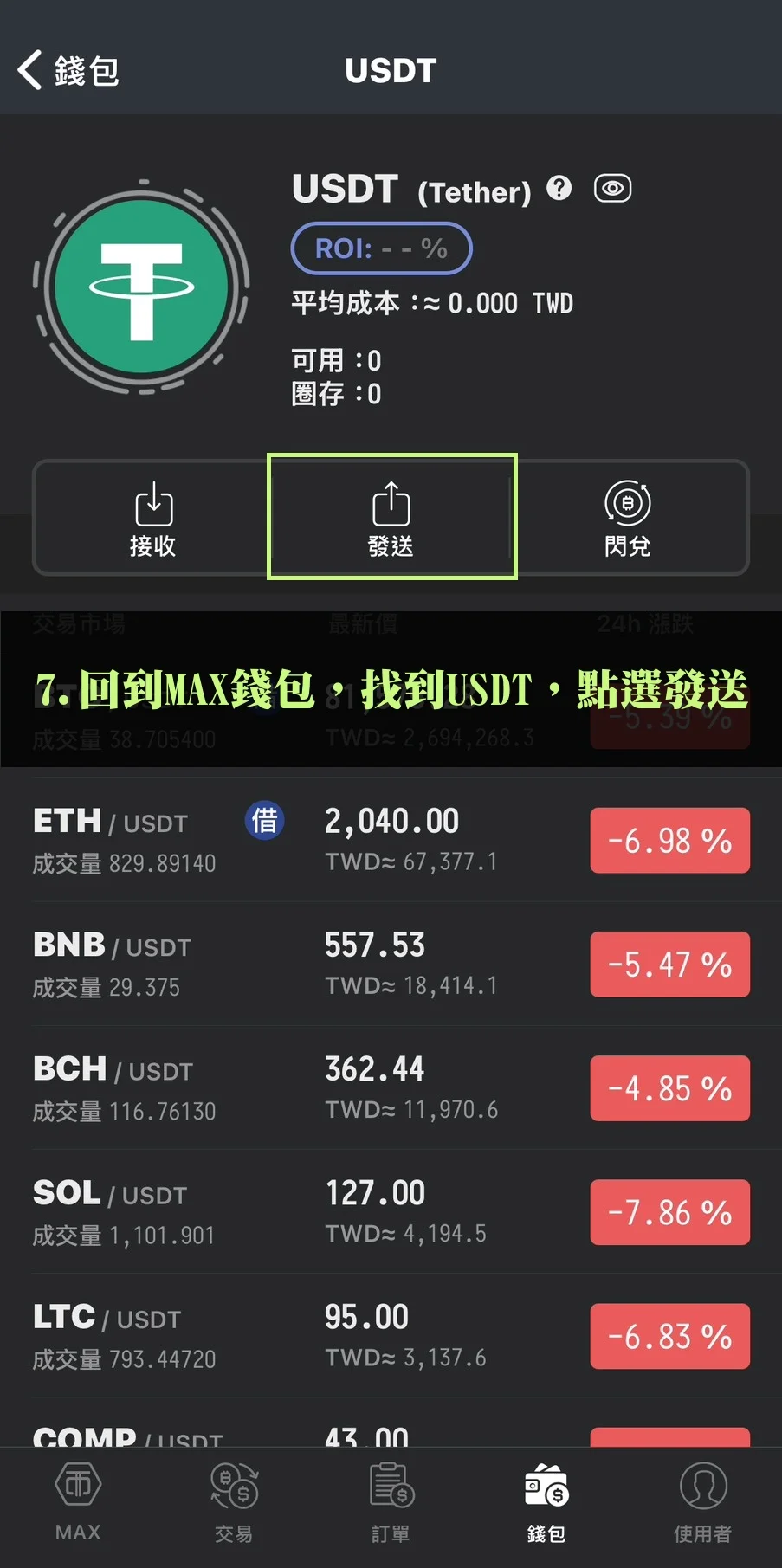
Task: Tap the -5.47% badge for BNB
Action: click(669, 964)
